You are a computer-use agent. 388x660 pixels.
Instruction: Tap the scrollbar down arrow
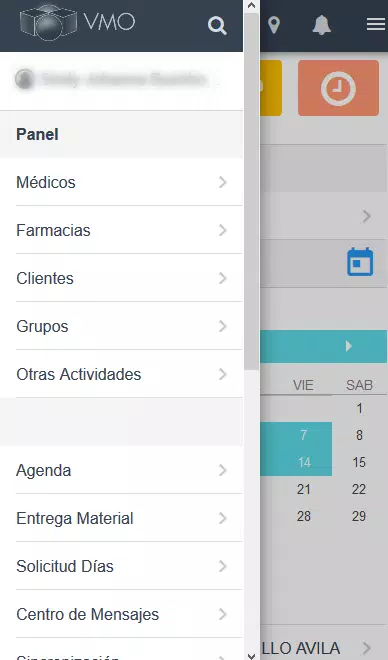click(251, 655)
